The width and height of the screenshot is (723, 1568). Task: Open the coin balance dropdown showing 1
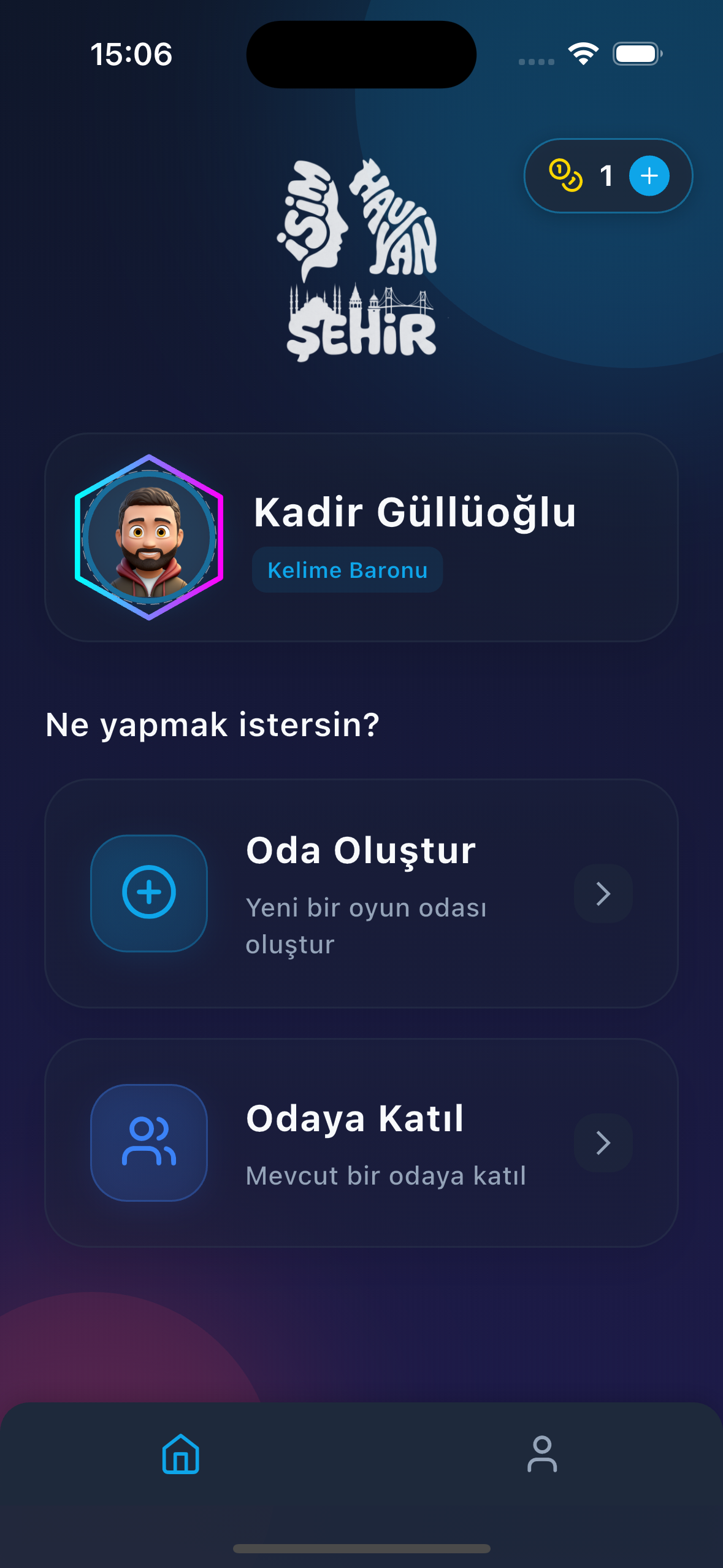606,176
